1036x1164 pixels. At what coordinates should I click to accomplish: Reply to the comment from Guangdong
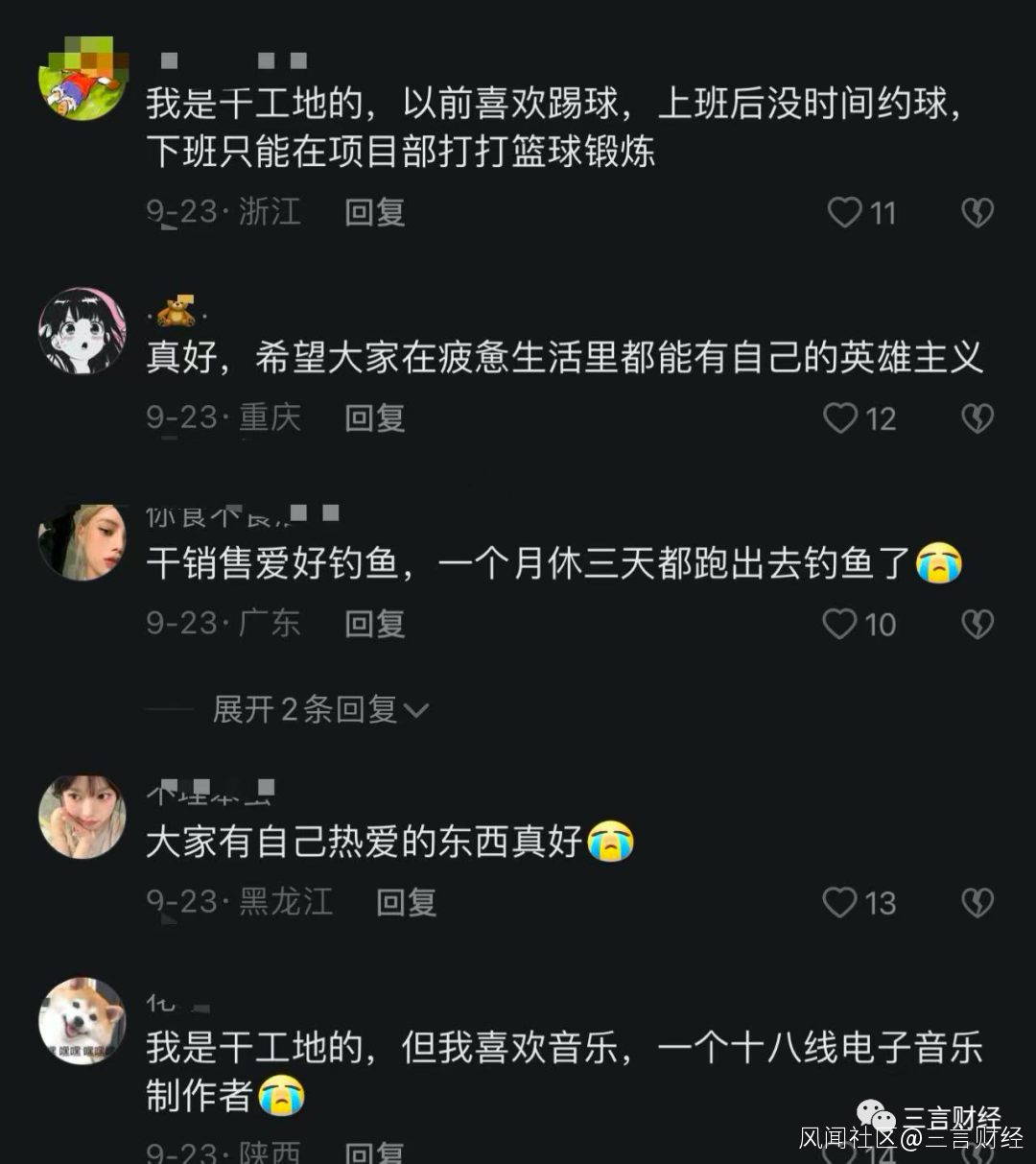[x=375, y=624]
